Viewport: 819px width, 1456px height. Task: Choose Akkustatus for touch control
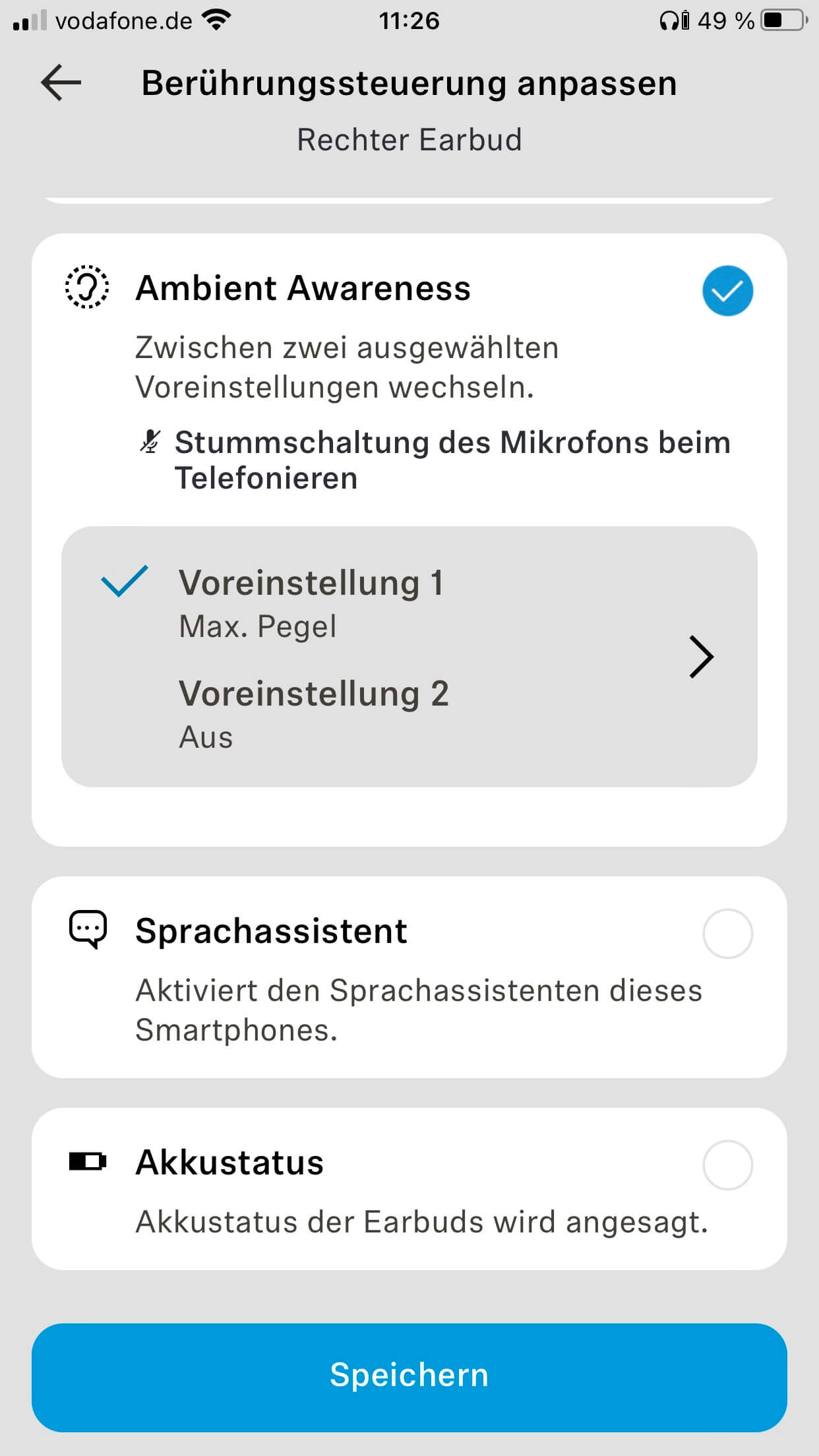tap(727, 1165)
